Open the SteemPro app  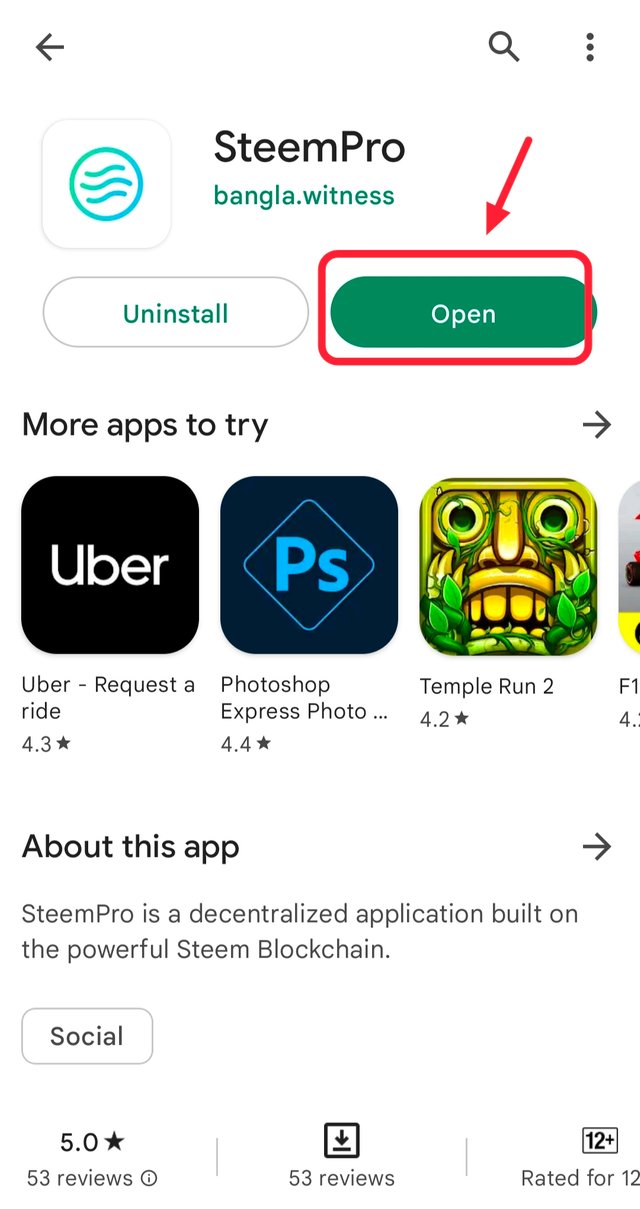click(x=462, y=314)
